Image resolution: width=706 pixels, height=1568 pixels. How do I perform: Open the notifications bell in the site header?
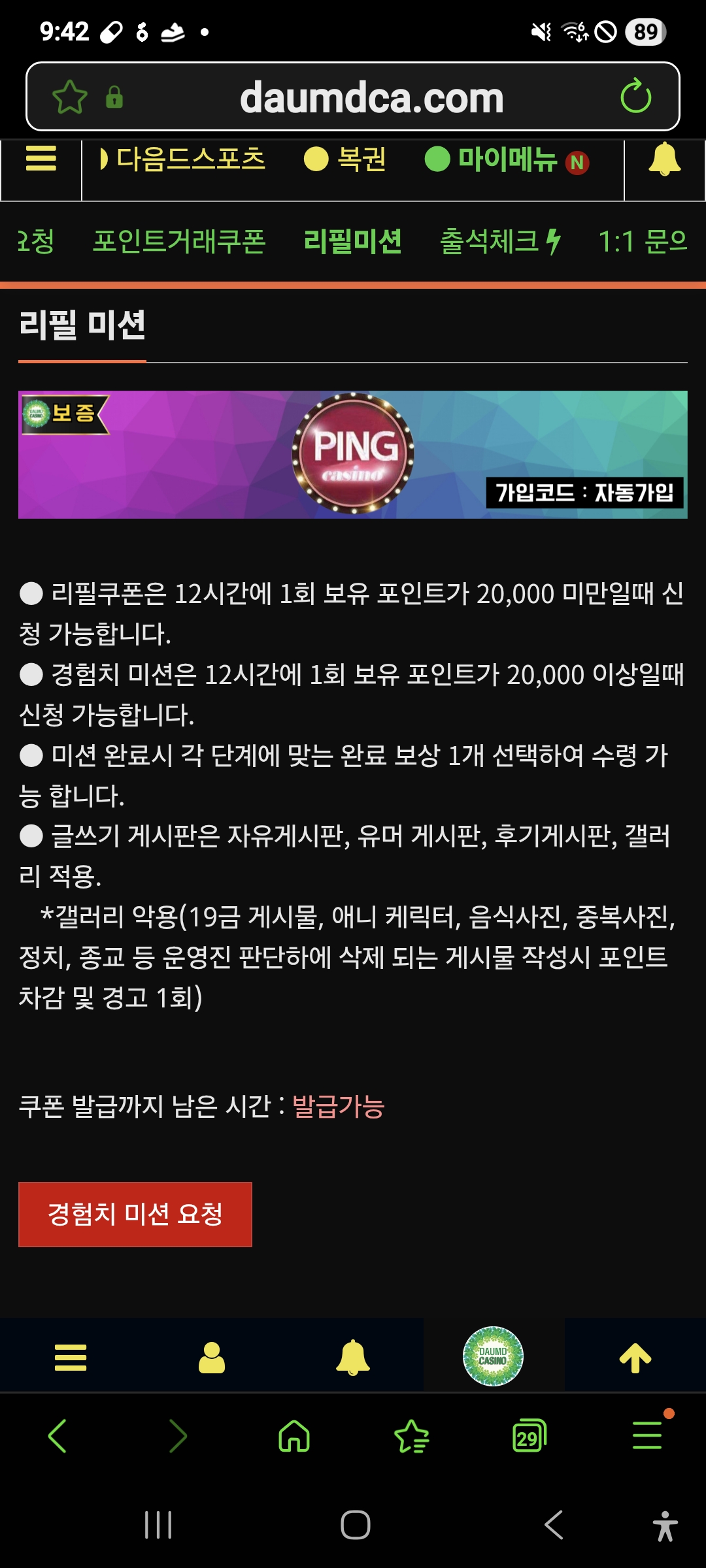click(x=664, y=159)
